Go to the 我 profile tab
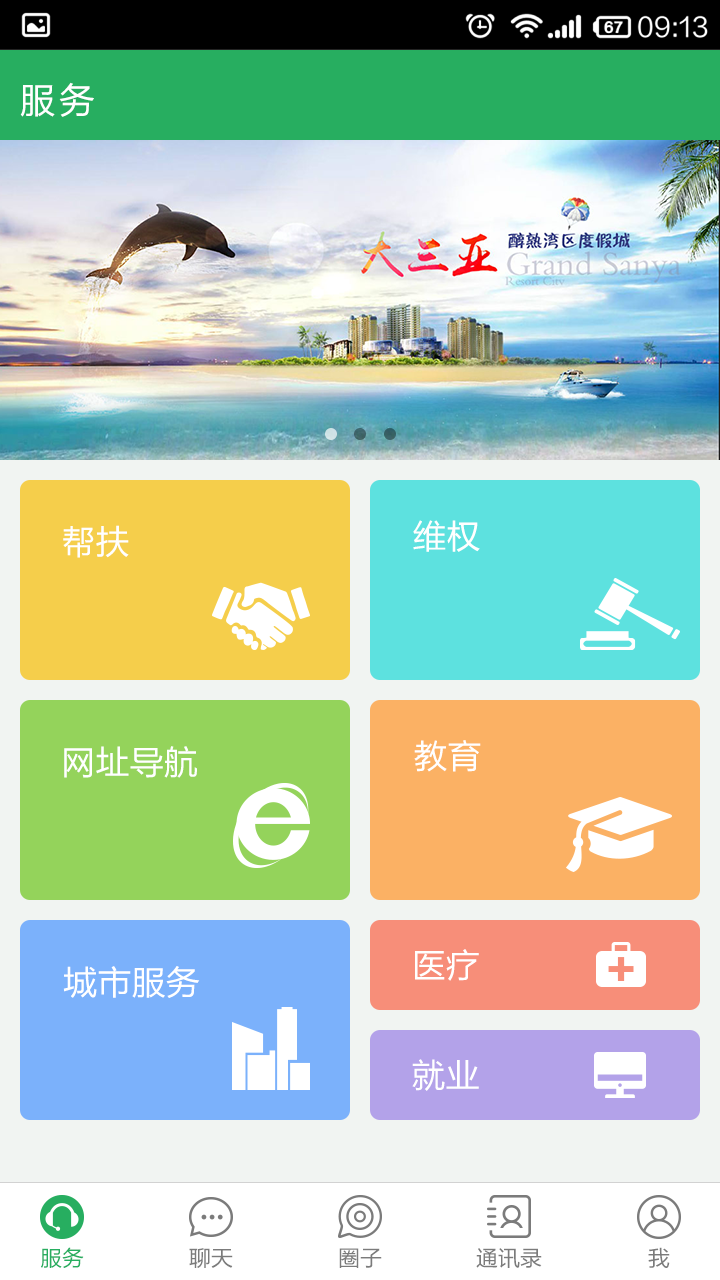The height and width of the screenshot is (1280, 720). 658,1232
